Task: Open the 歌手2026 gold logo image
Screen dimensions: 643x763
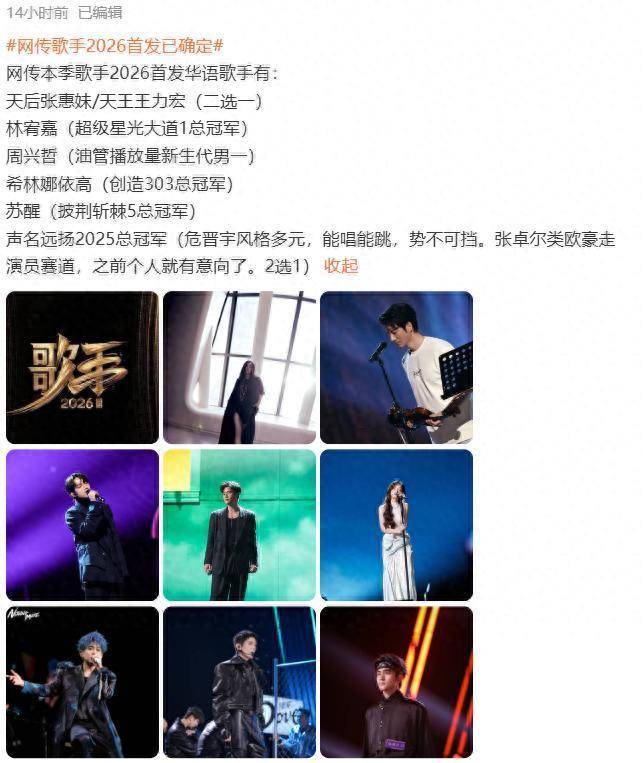Action: (82, 367)
